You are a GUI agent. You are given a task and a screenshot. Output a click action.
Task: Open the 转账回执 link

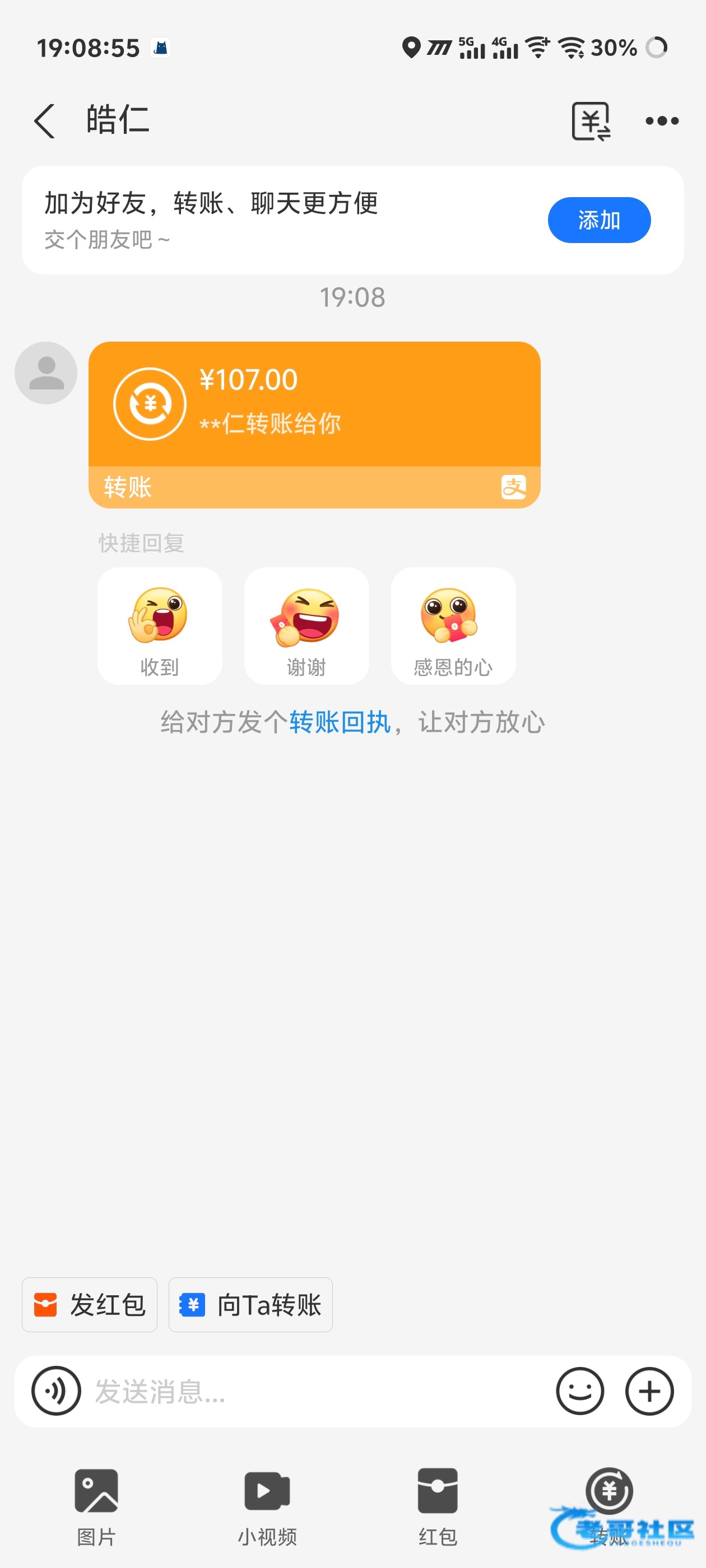click(x=340, y=722)
